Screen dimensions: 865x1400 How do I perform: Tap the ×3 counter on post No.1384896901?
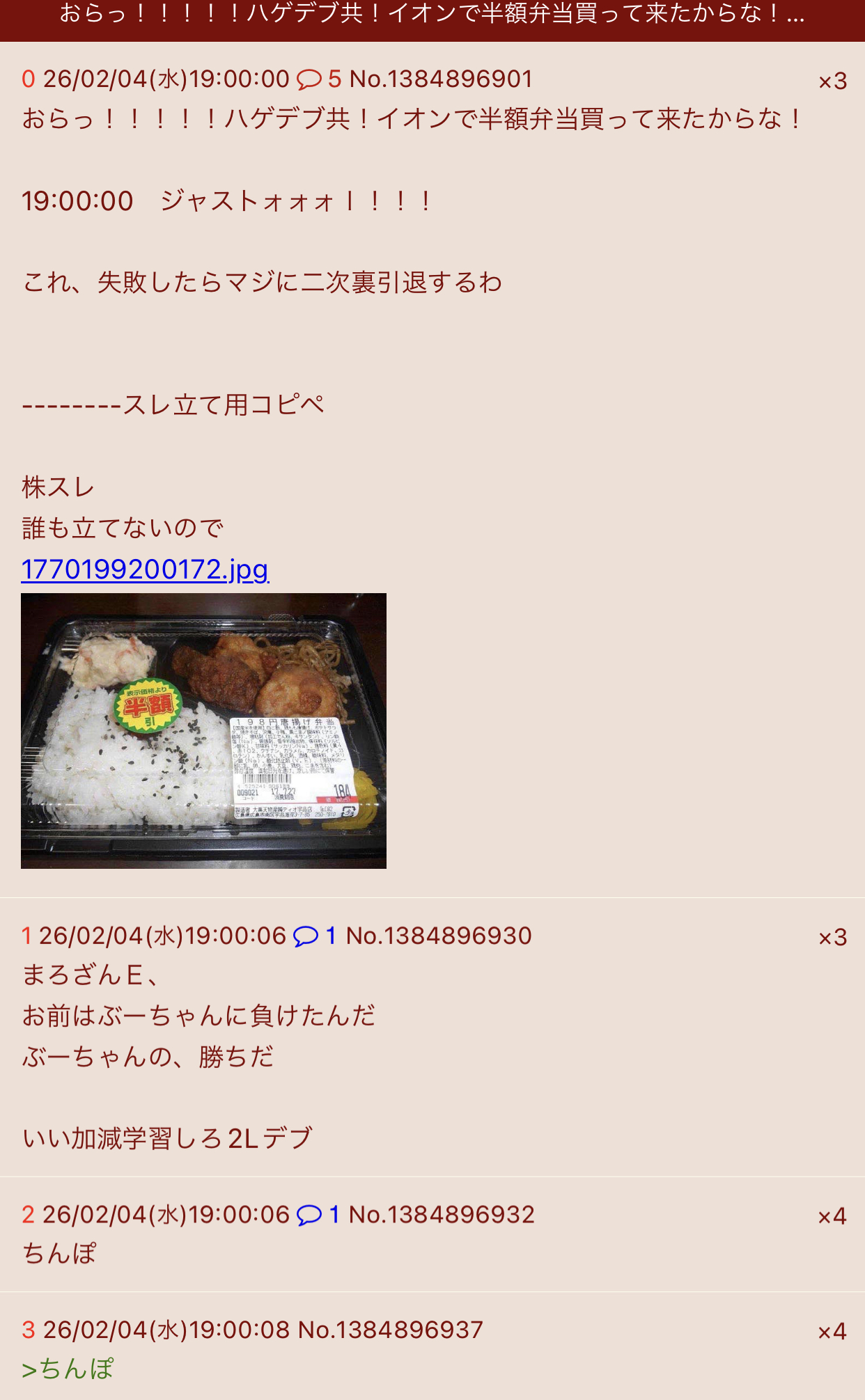click(832, 81)
